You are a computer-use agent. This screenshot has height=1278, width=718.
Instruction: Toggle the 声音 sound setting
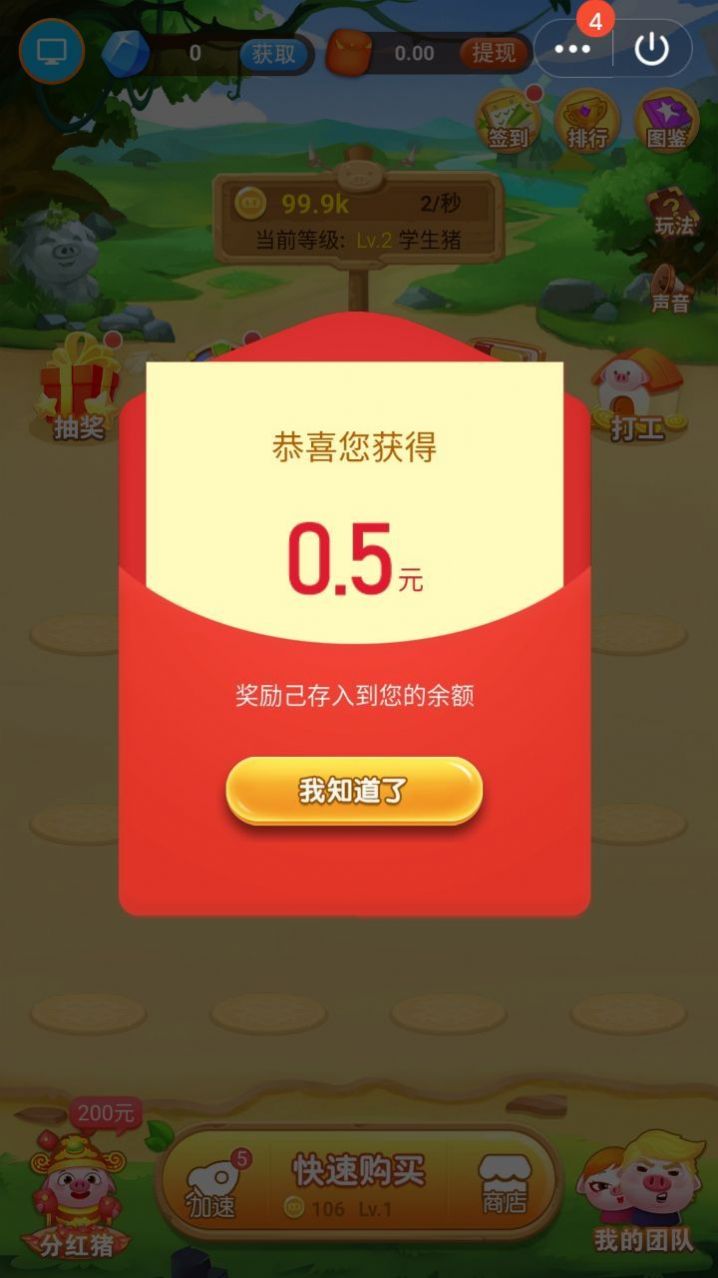tap(670, 288)
